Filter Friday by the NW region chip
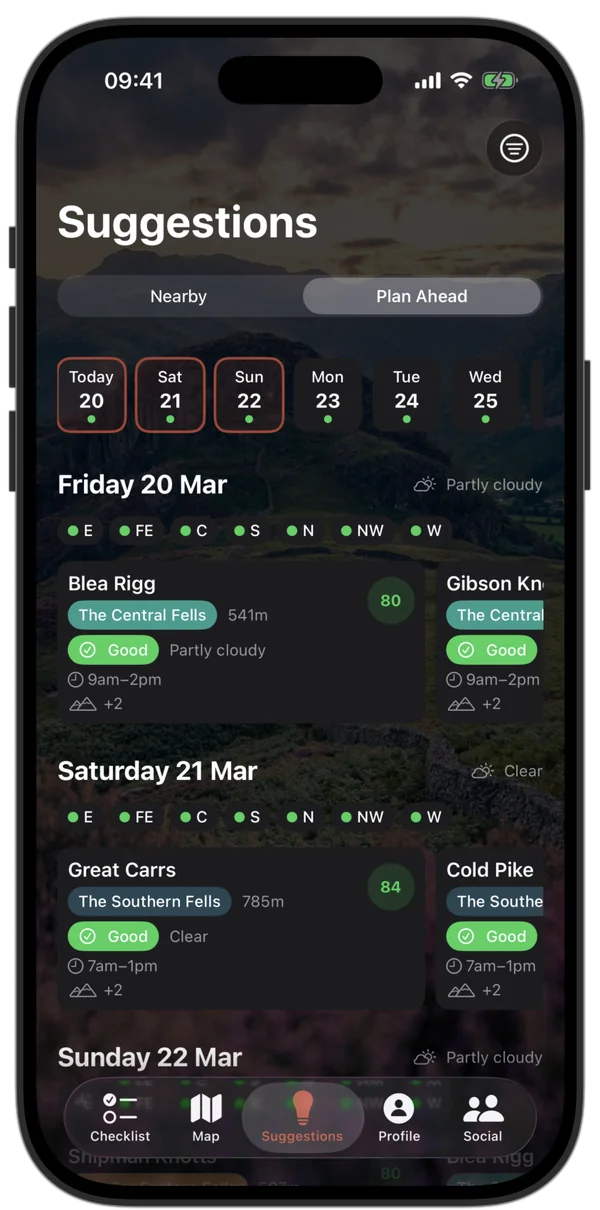The height and width of the screenshot is (1210, 600). point(362,531)
